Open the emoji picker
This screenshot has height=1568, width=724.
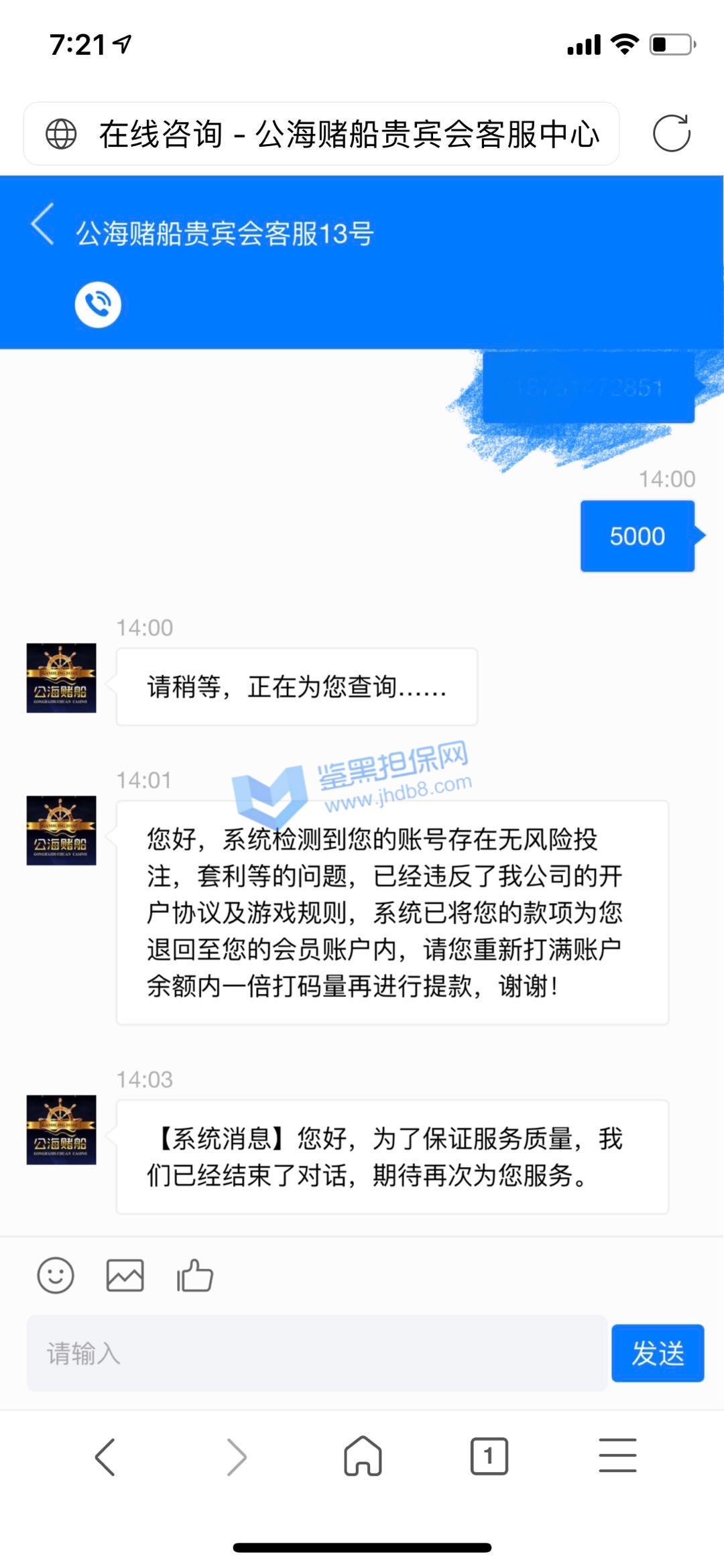[56, 1275]
